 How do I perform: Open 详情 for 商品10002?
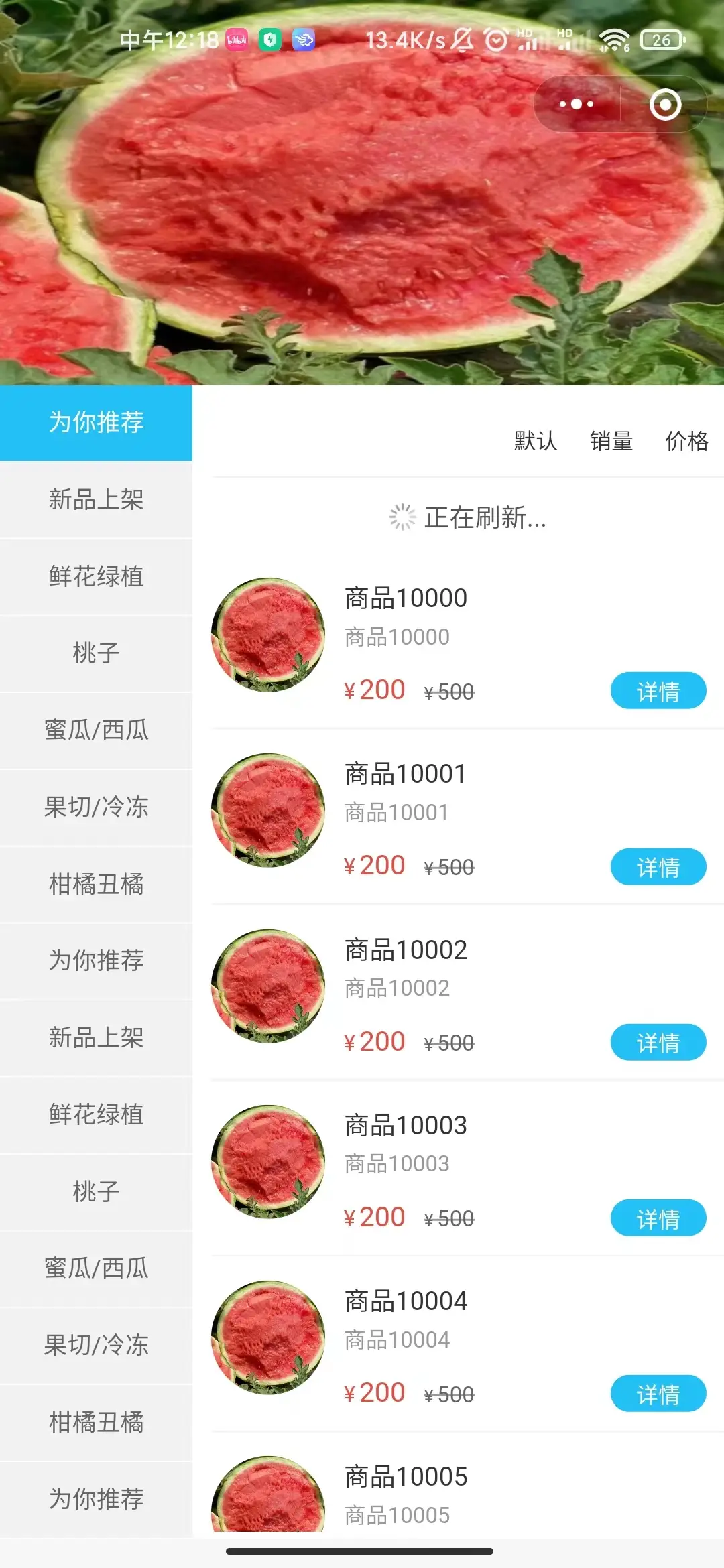pos(658,1043)
